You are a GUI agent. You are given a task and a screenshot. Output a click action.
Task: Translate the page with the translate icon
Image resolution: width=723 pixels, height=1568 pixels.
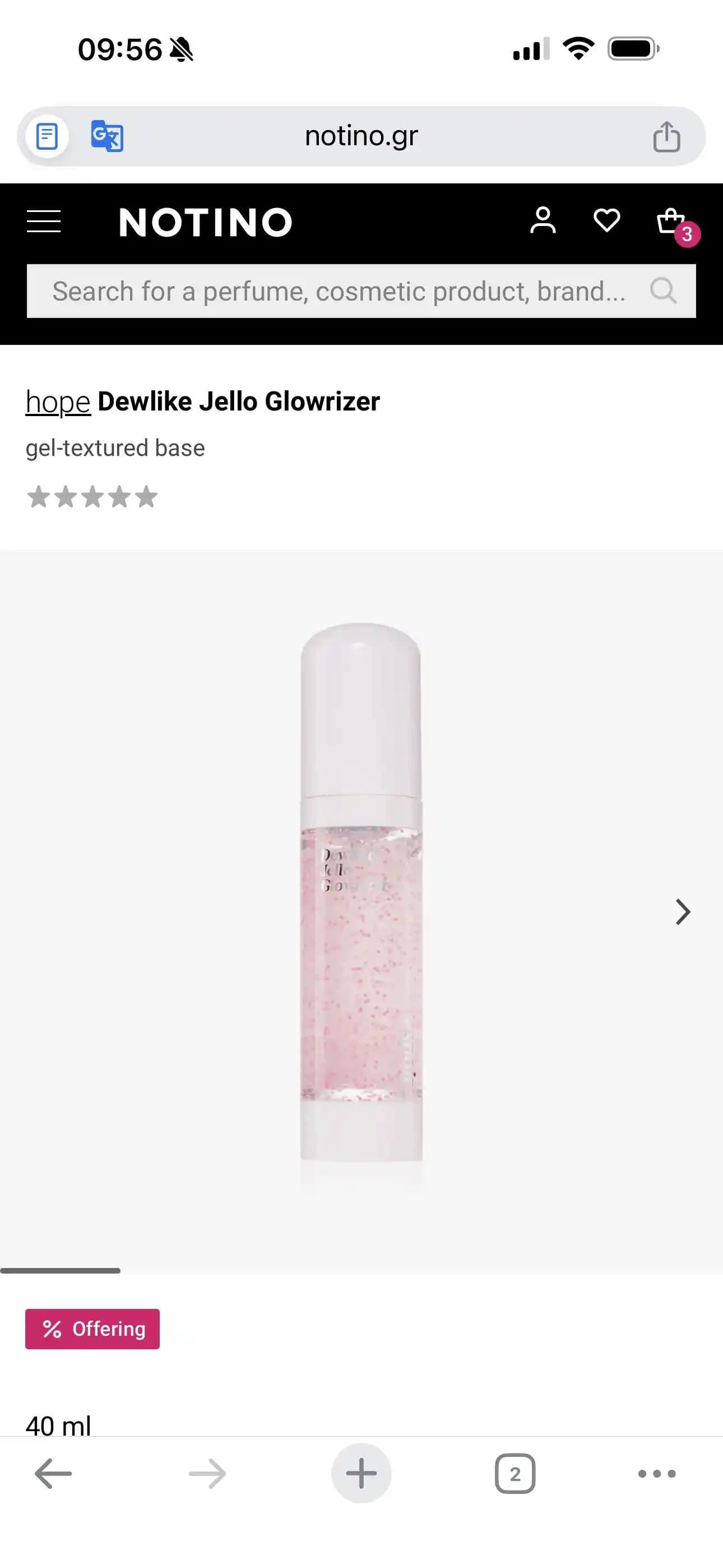tap(107, 136)
